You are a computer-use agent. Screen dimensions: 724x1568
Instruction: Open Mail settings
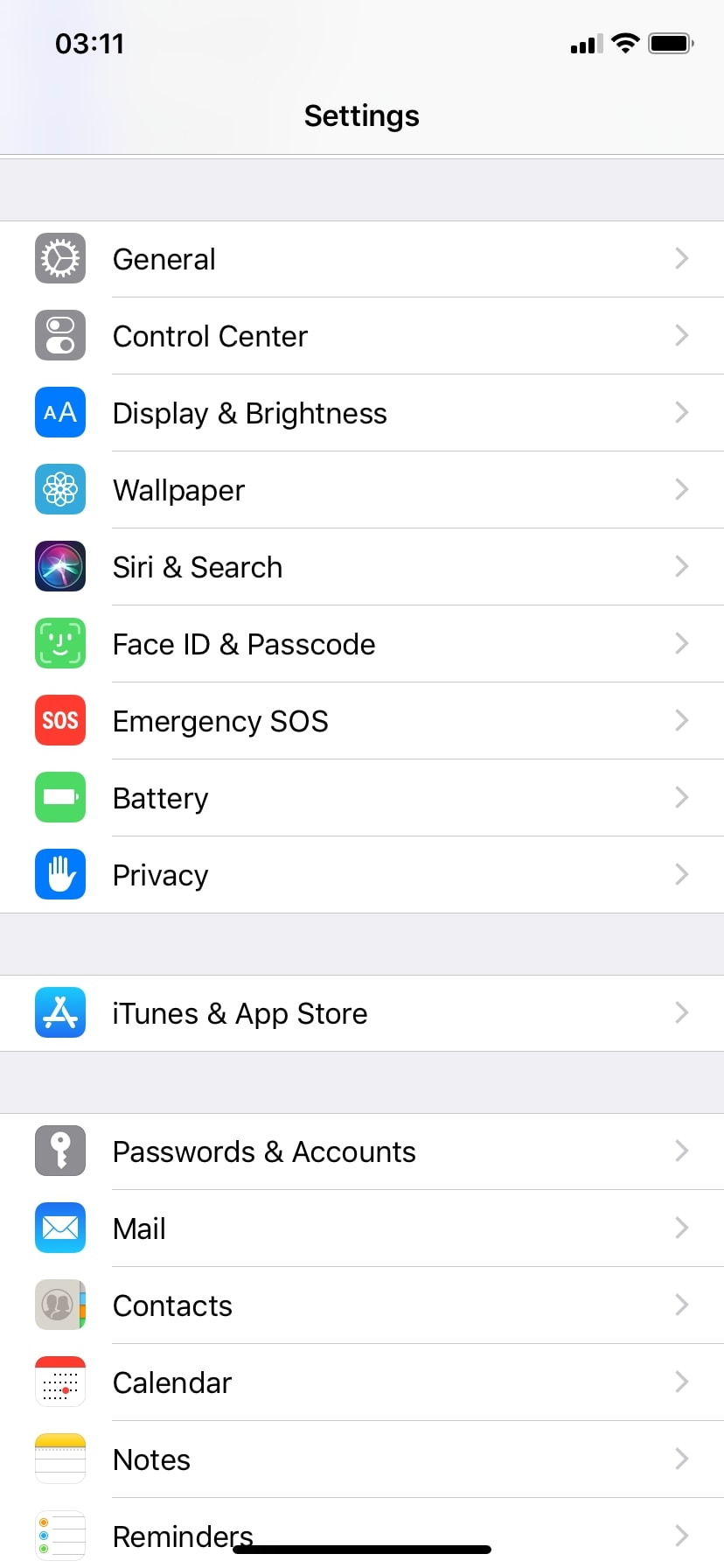362,1228
